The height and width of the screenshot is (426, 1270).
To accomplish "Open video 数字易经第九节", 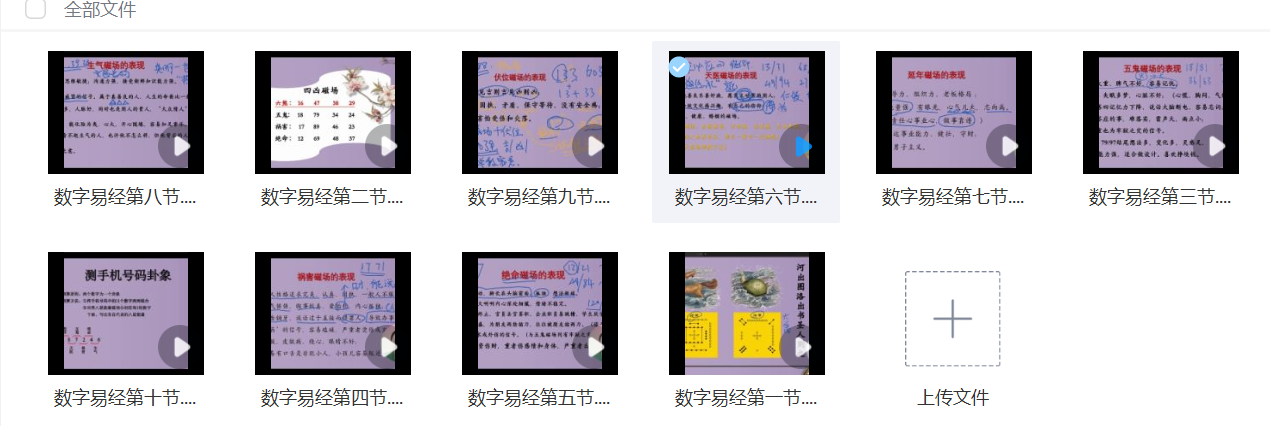I will click(x=539, y=112).
